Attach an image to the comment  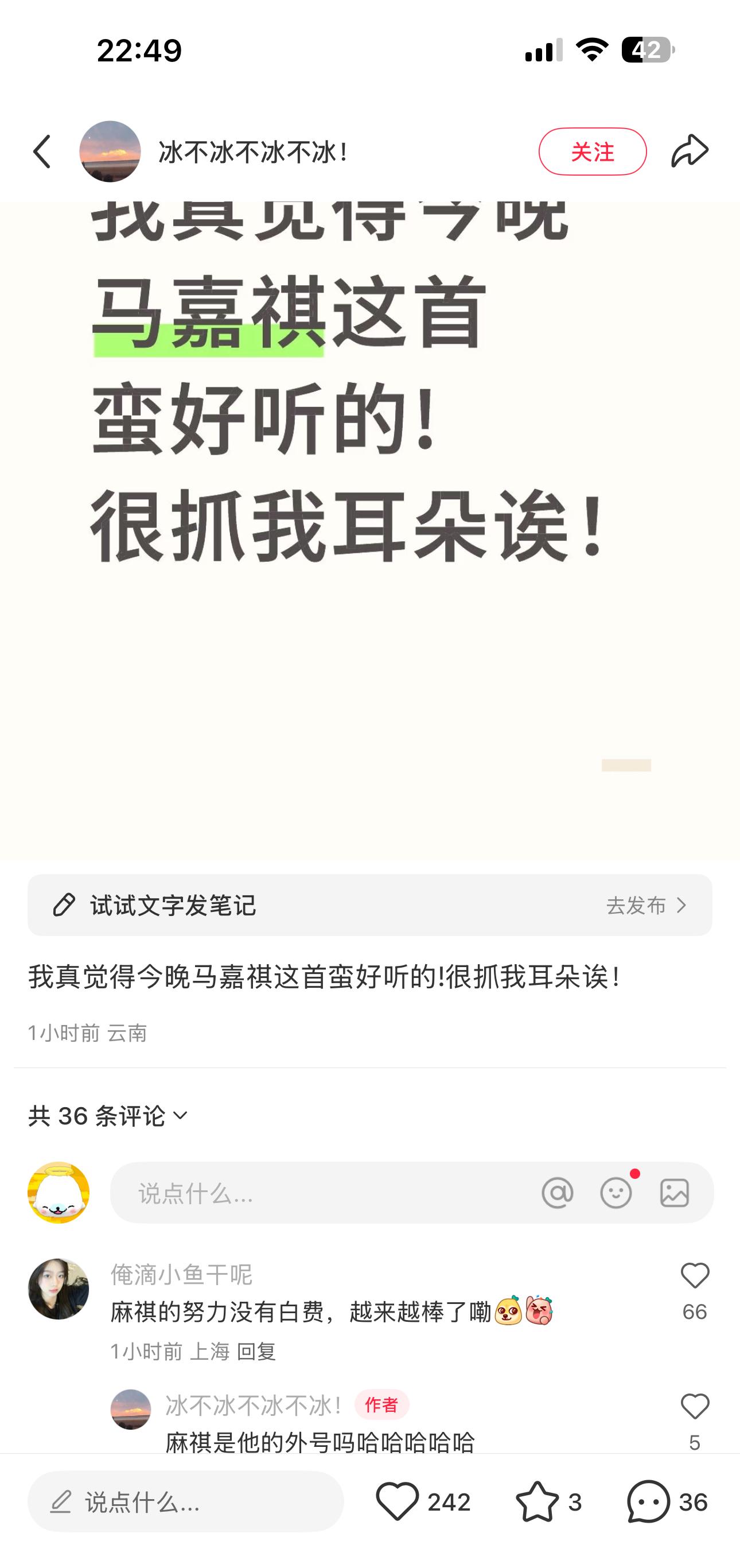(674, 1193)
